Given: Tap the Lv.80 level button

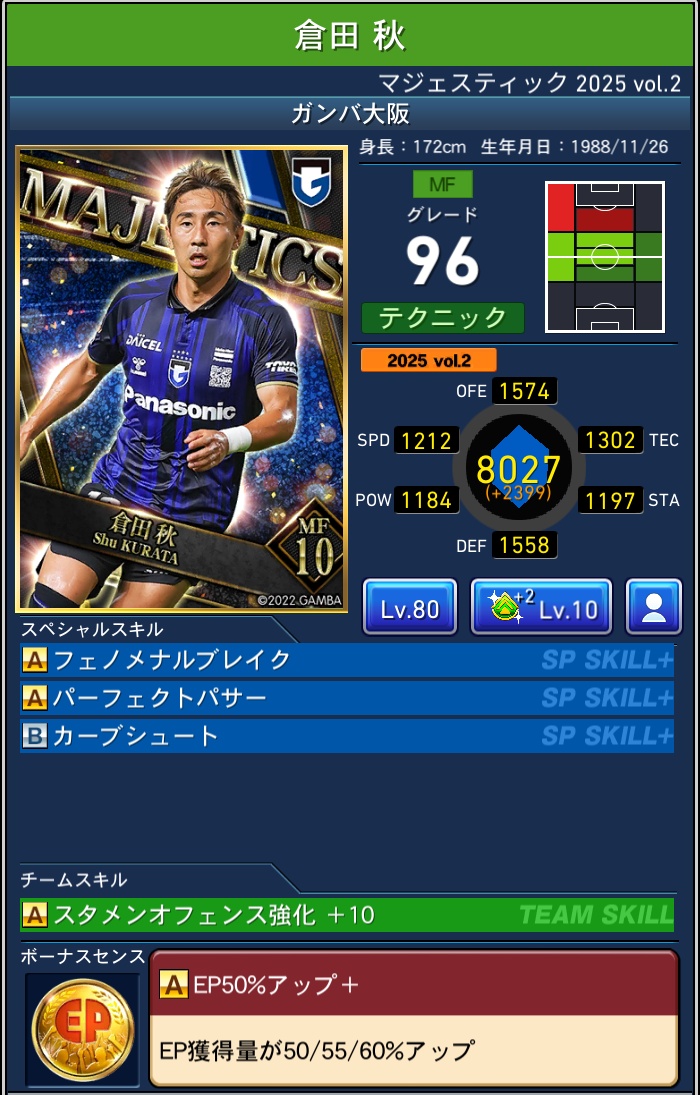Looking at the screenshot, I should coord(410,607).
